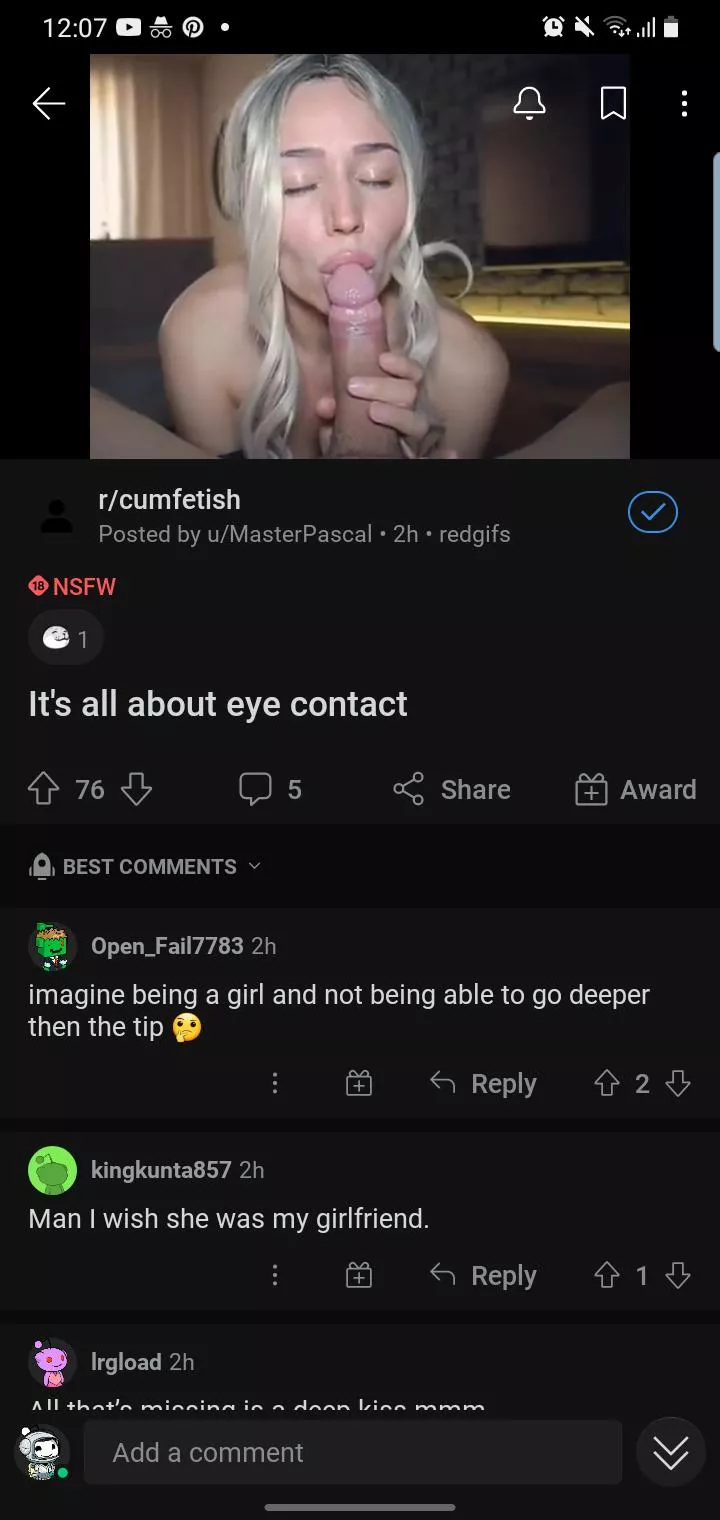720x1520 pixels.
Task: Open the post overflow three-dot menu
Action: (683, 103)
